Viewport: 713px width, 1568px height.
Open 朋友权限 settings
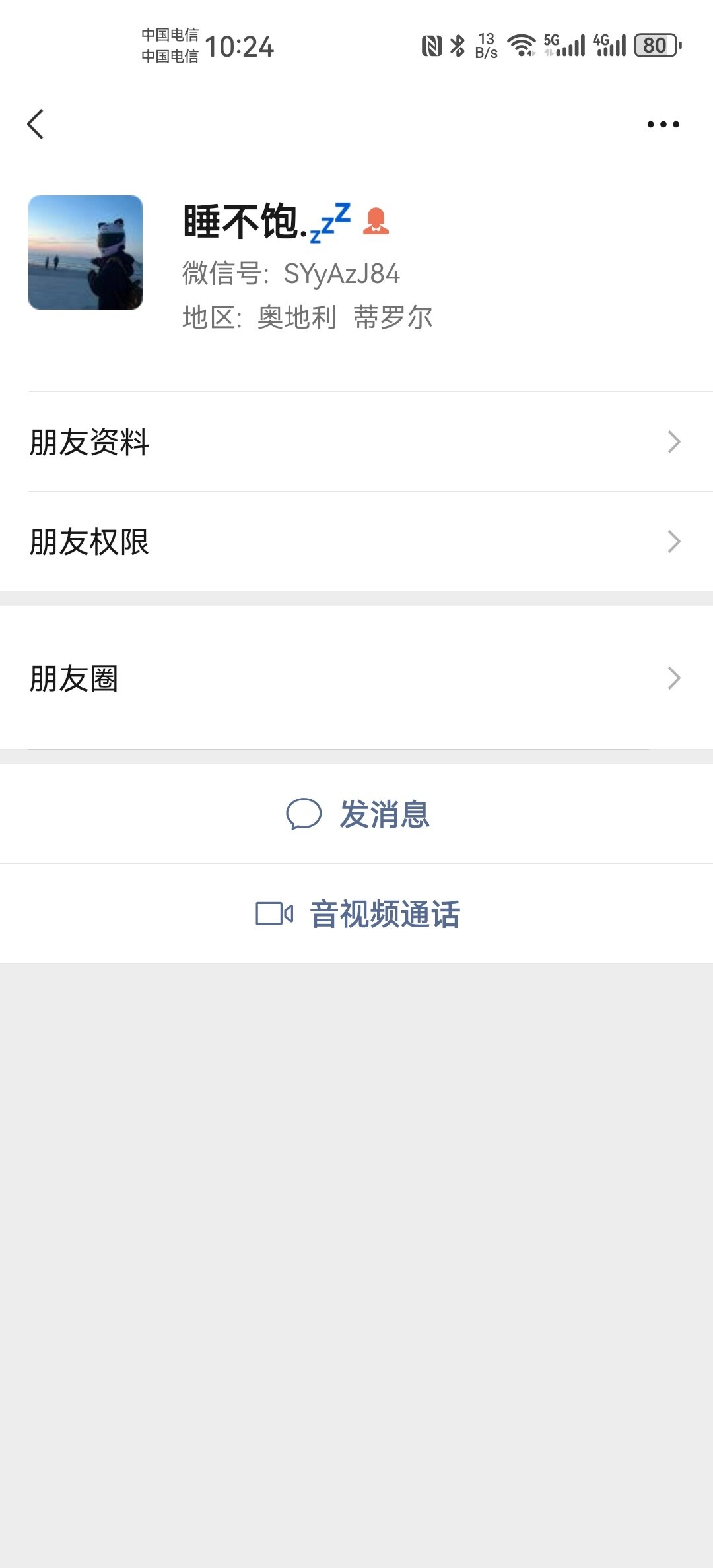[x=356, y=541]
